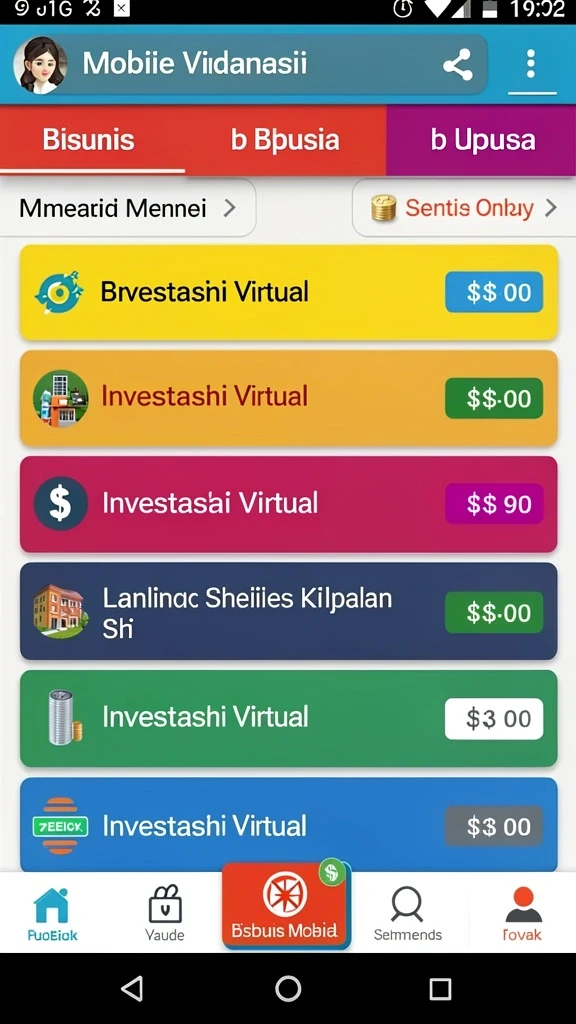This screenshot has height=1024, width=576.
Task: Tap the system back button
Action: pyautogui.click(x=133, y=989)
